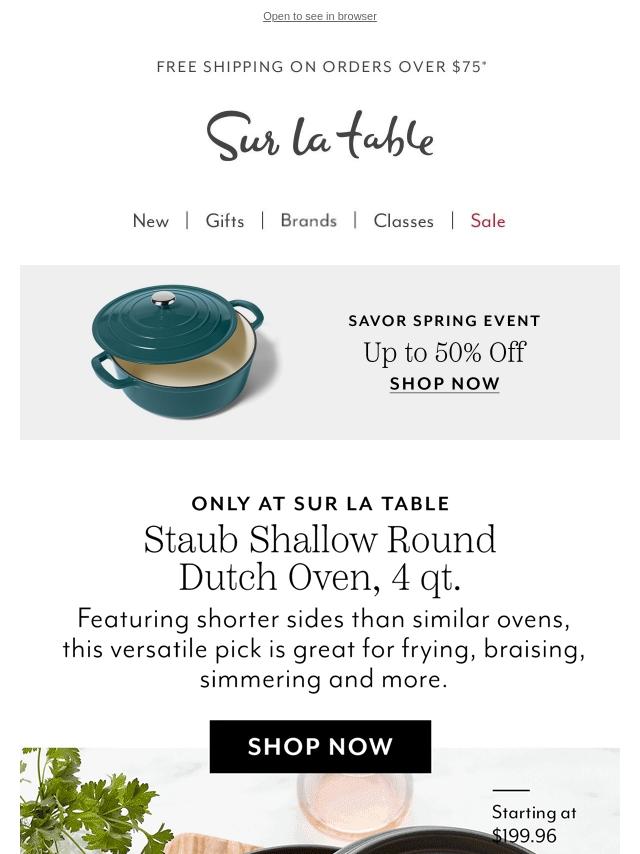Open the Classes link
The width and height of the screenshot is (640, 854).
(x=404, y=221)
